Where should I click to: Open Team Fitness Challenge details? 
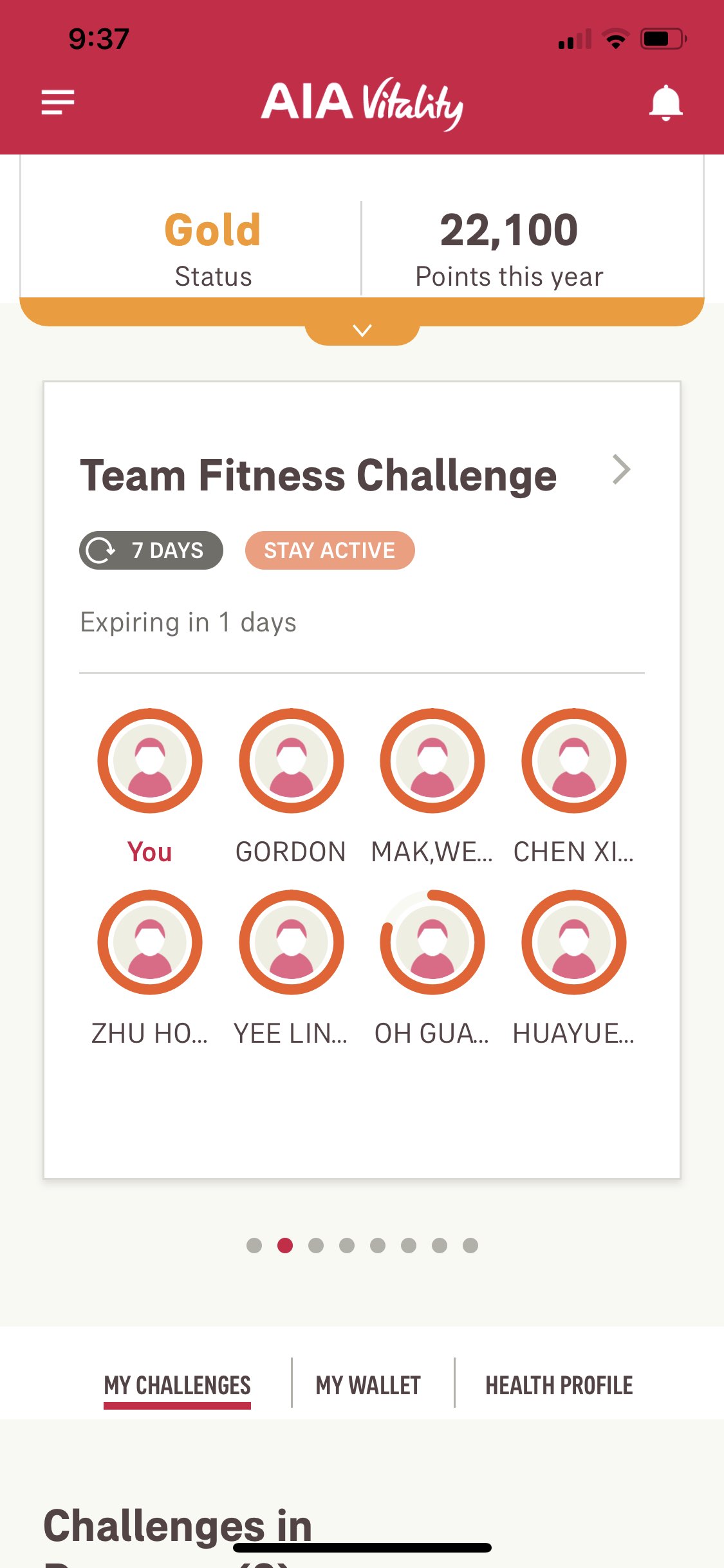318,476
